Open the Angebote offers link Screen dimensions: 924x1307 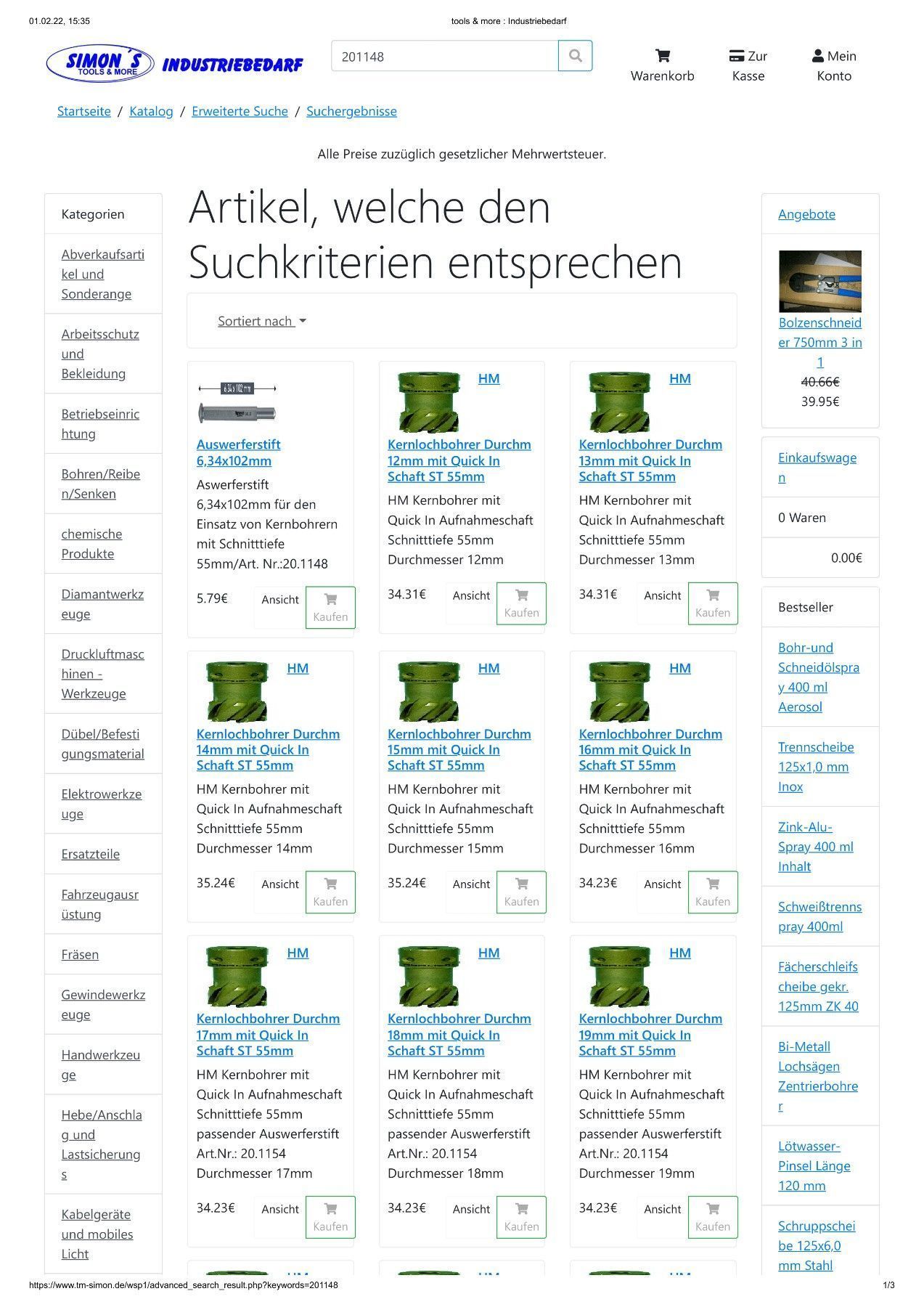(x=806, y=214)
